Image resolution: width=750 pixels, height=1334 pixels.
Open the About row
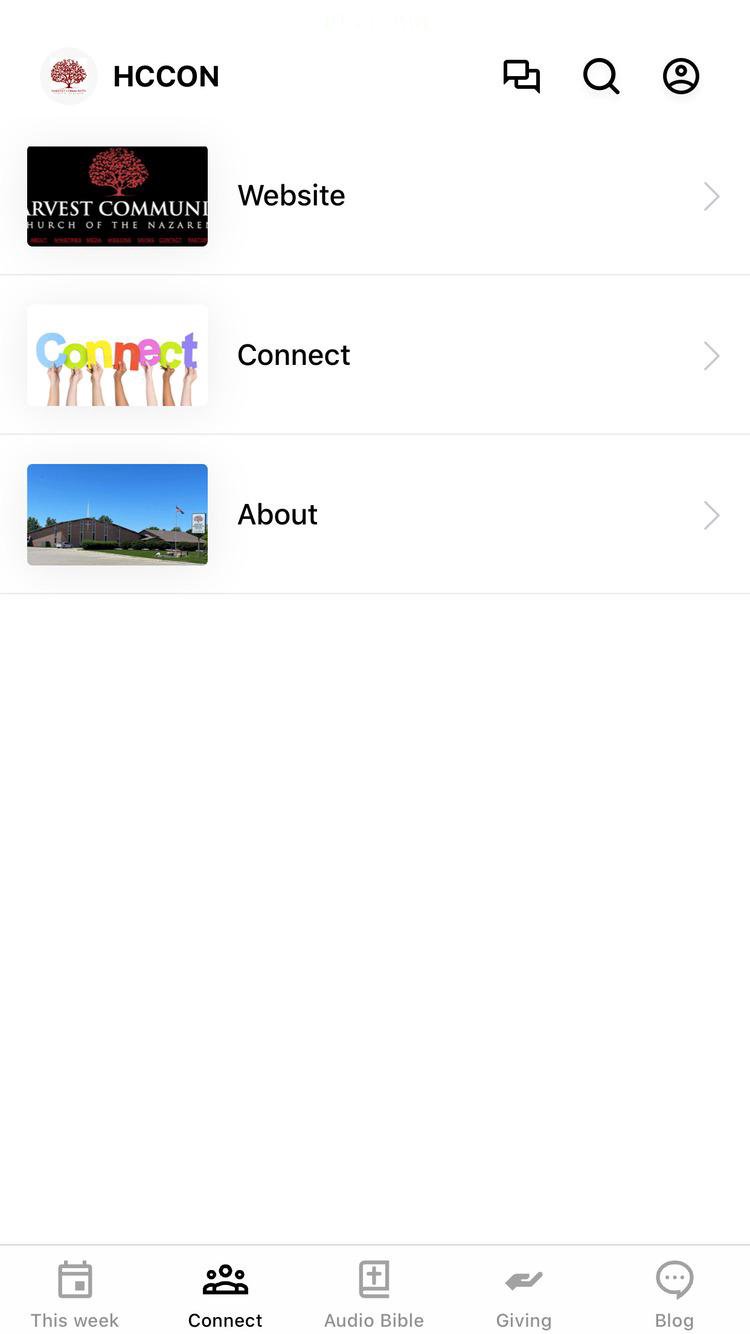point(375,514)
